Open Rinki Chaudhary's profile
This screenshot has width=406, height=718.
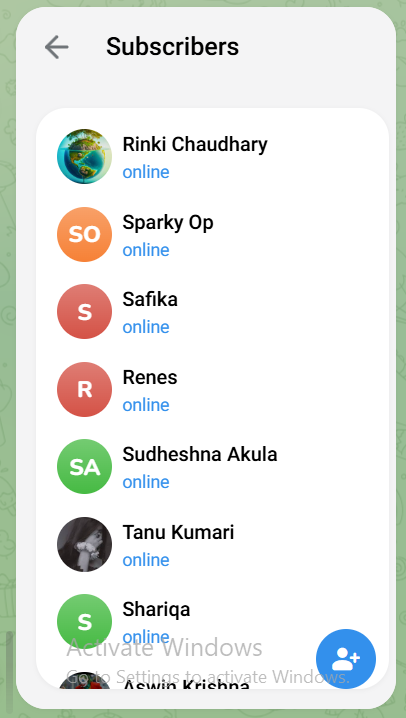click(x=212, y=157)
